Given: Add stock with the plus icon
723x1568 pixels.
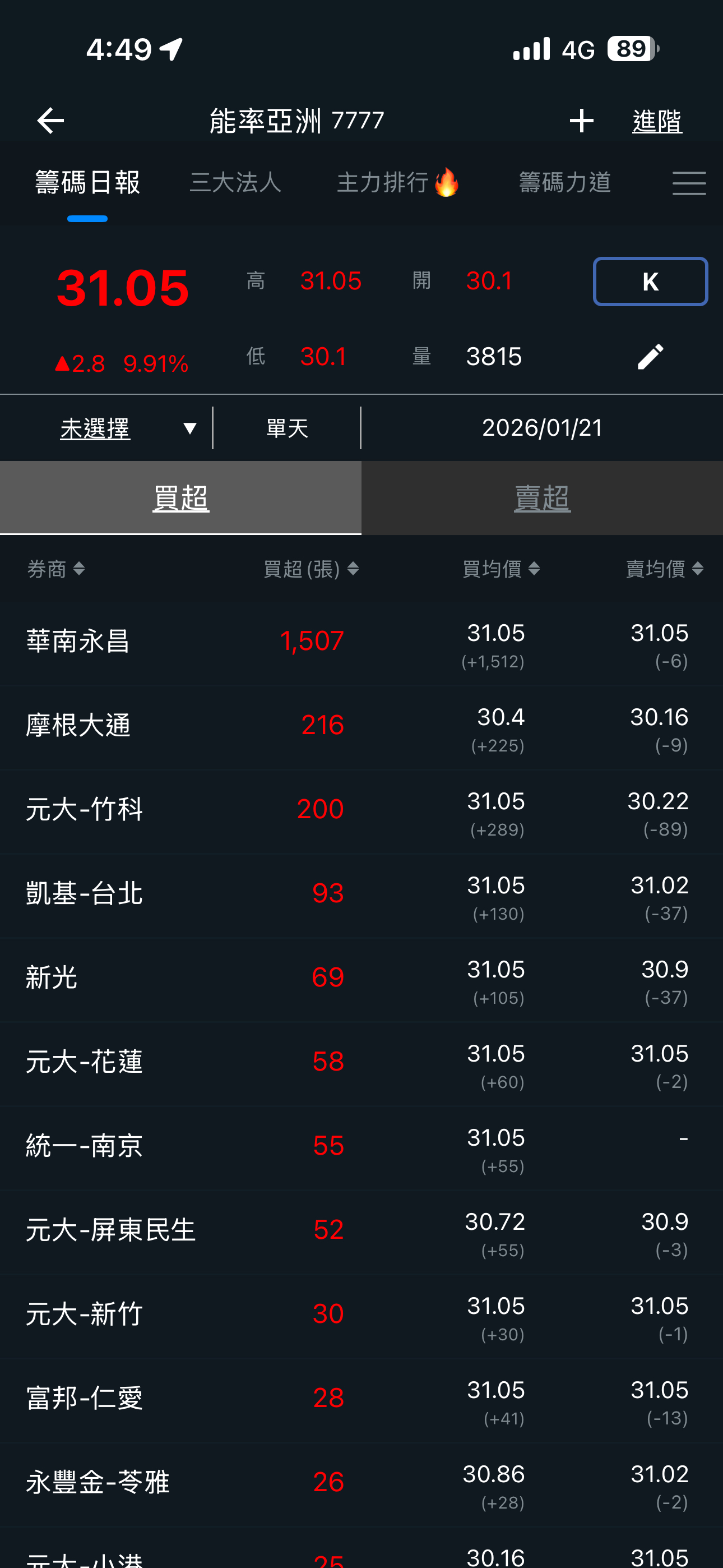Looking at the screenshot, I should coord(581,121).
